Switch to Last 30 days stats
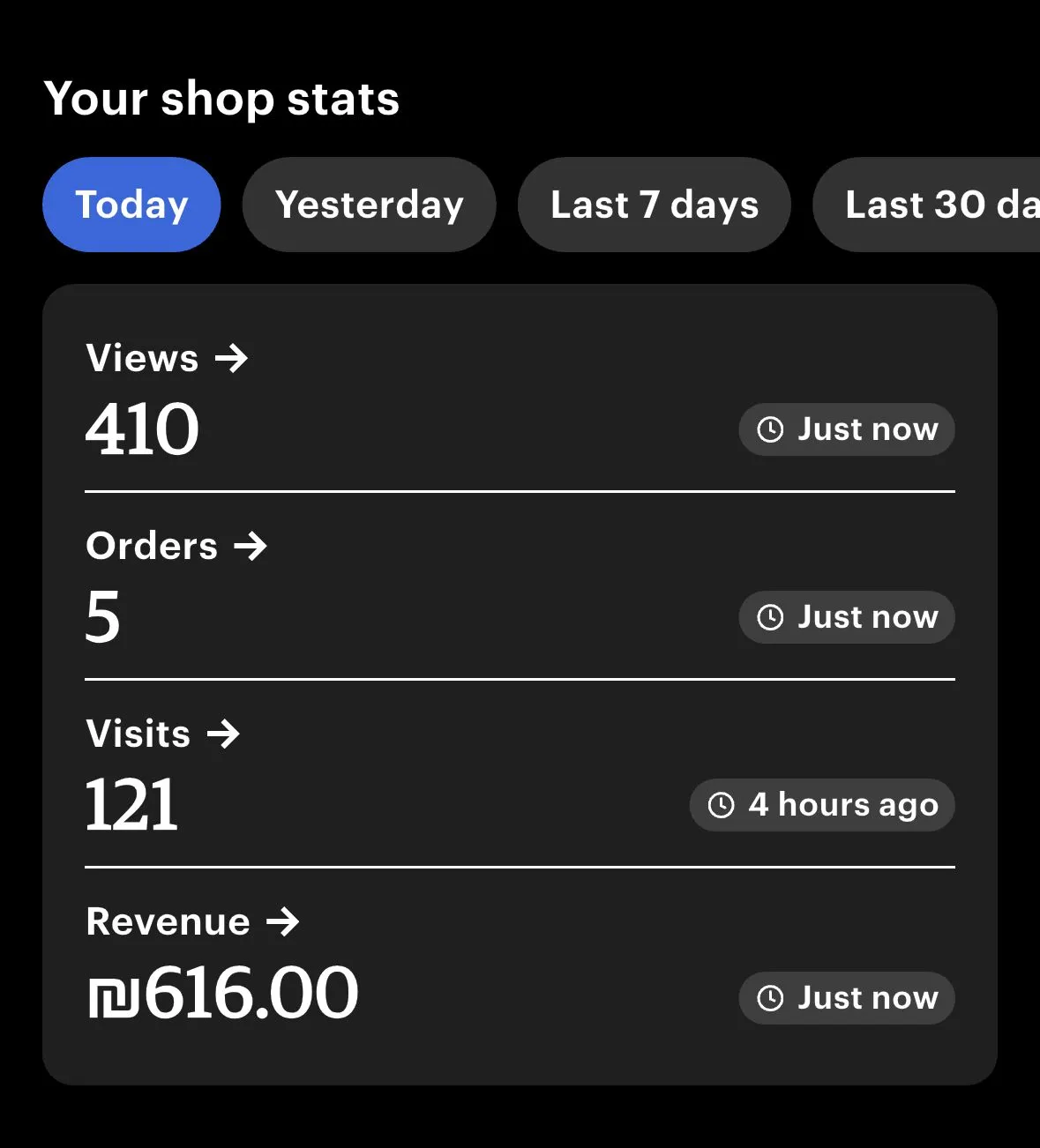Viewport: 1040px width, 1148px height. [x=935, y=205]
